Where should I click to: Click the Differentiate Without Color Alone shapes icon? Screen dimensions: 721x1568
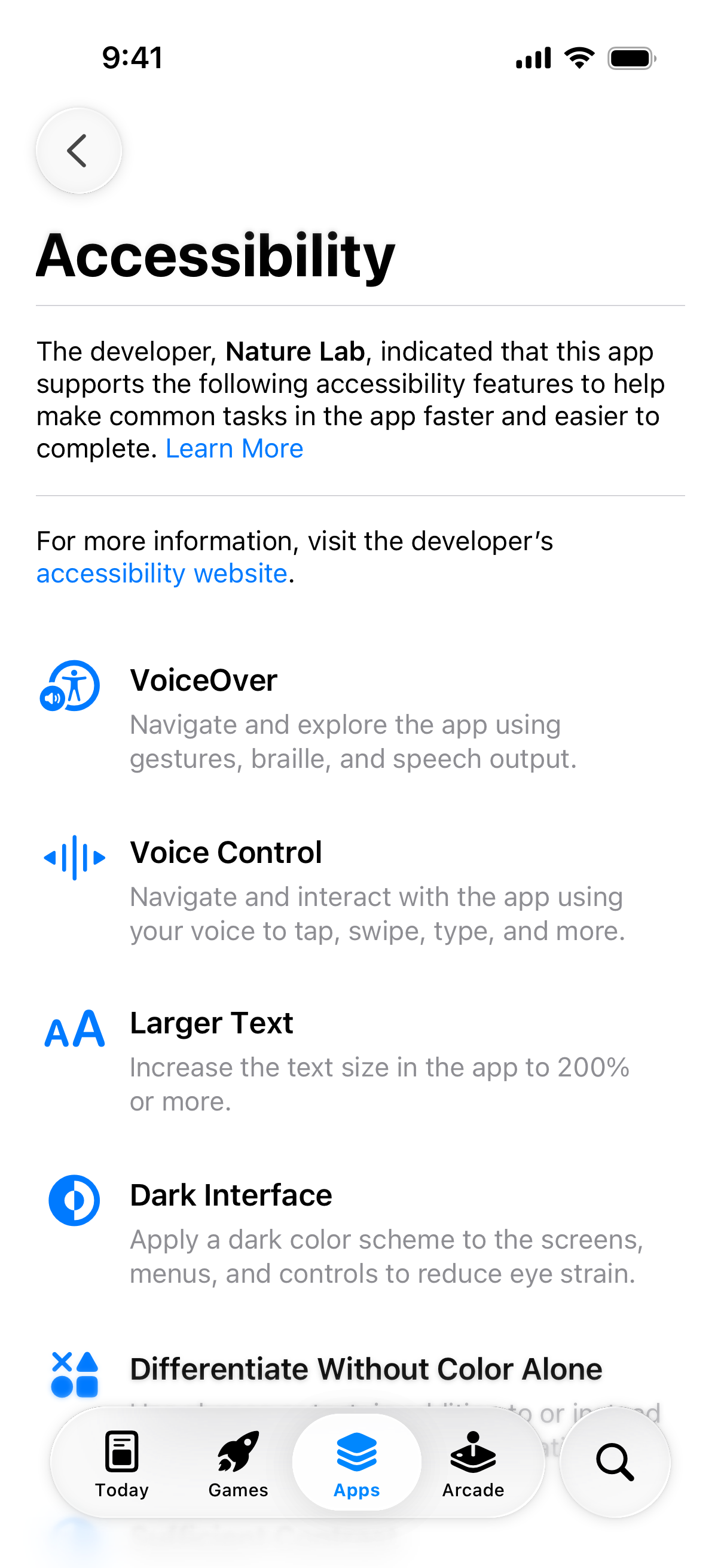point(73,1373)
